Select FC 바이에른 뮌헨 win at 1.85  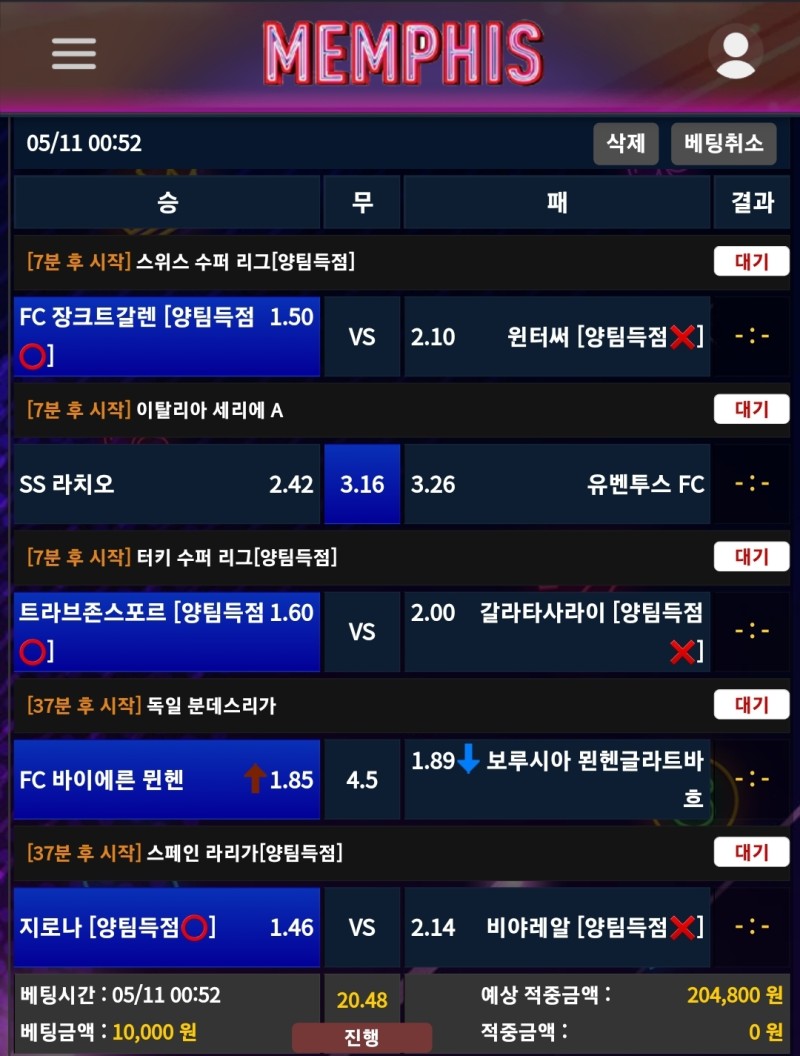coord(167,780)
